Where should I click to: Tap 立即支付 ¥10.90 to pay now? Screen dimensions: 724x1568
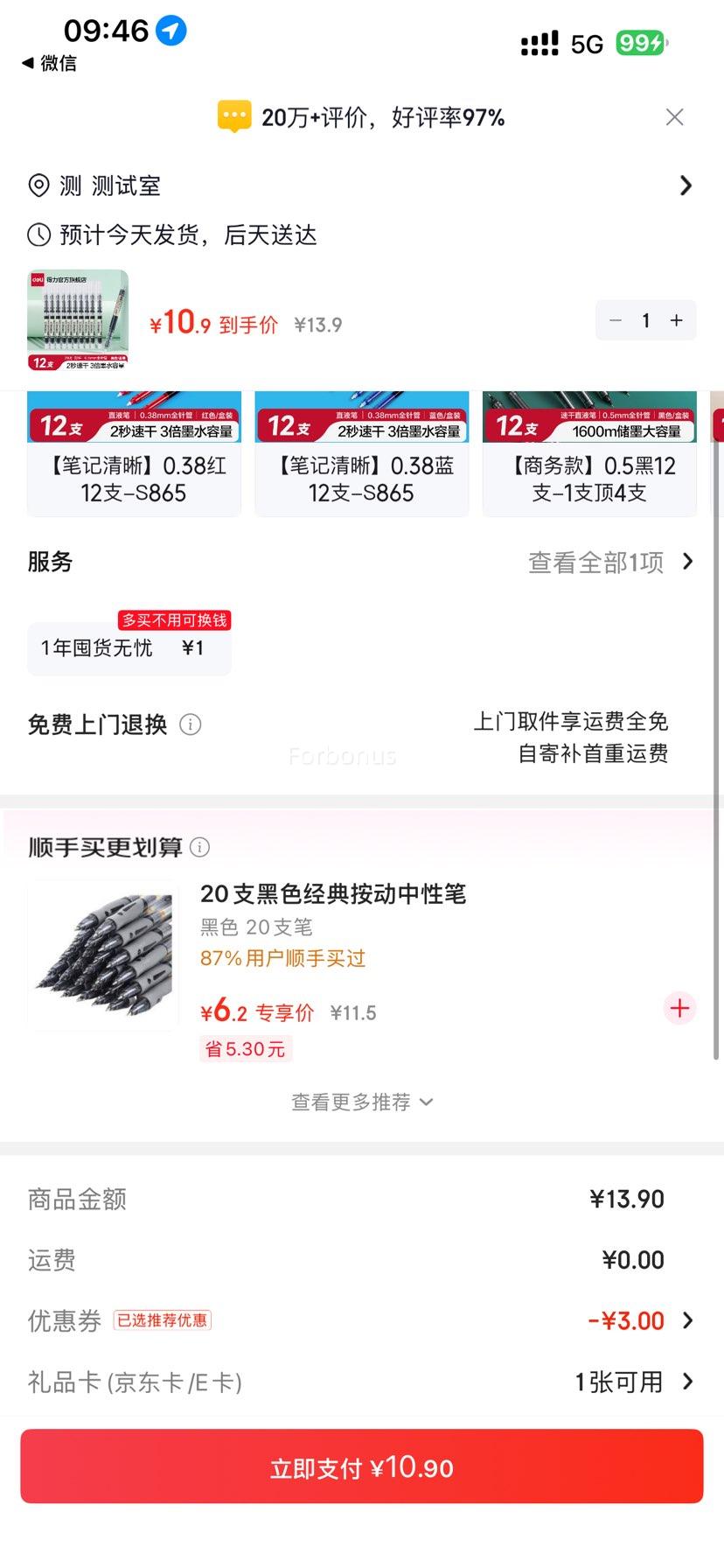361,1466
